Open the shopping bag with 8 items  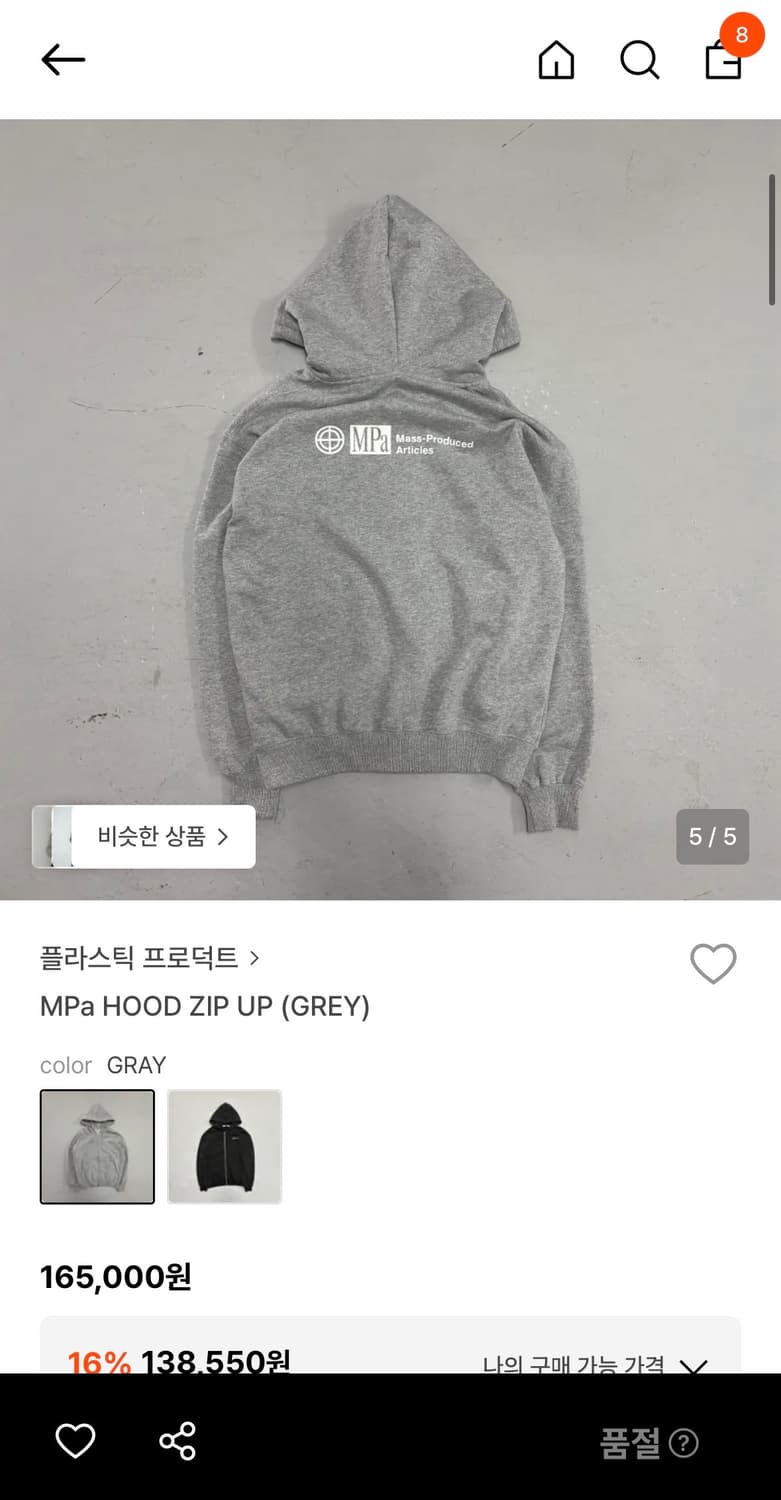tap(722, 60)
